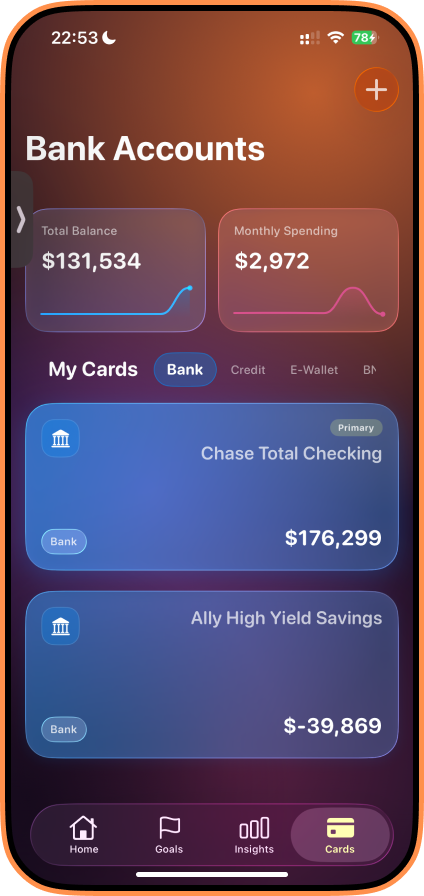Go to the Home tab
This screenshot has width=424, height=896.
coord(84,835)
